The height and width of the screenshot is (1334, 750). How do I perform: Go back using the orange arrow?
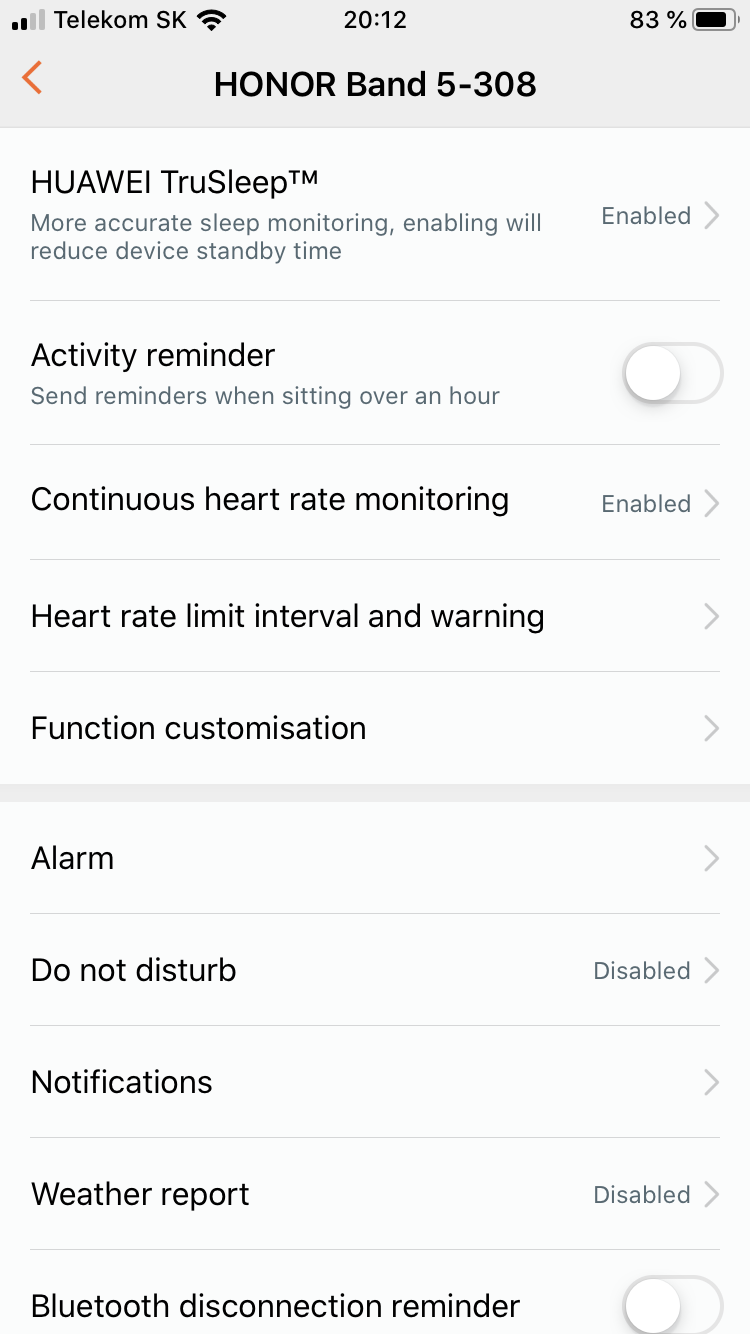point(32,78)
